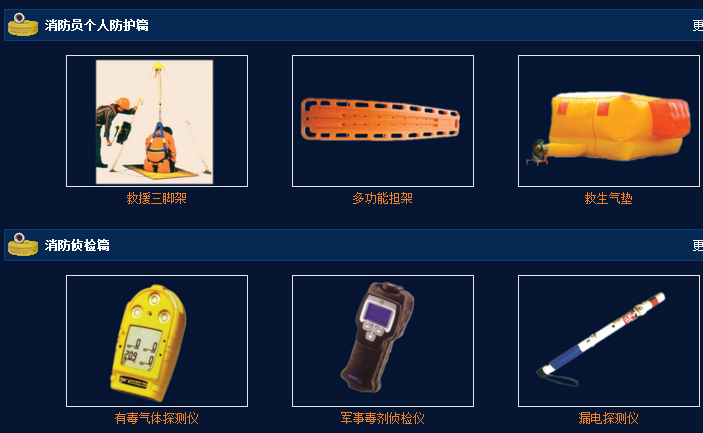Tap the 军事毒剂侦检仪 text link

382,418
